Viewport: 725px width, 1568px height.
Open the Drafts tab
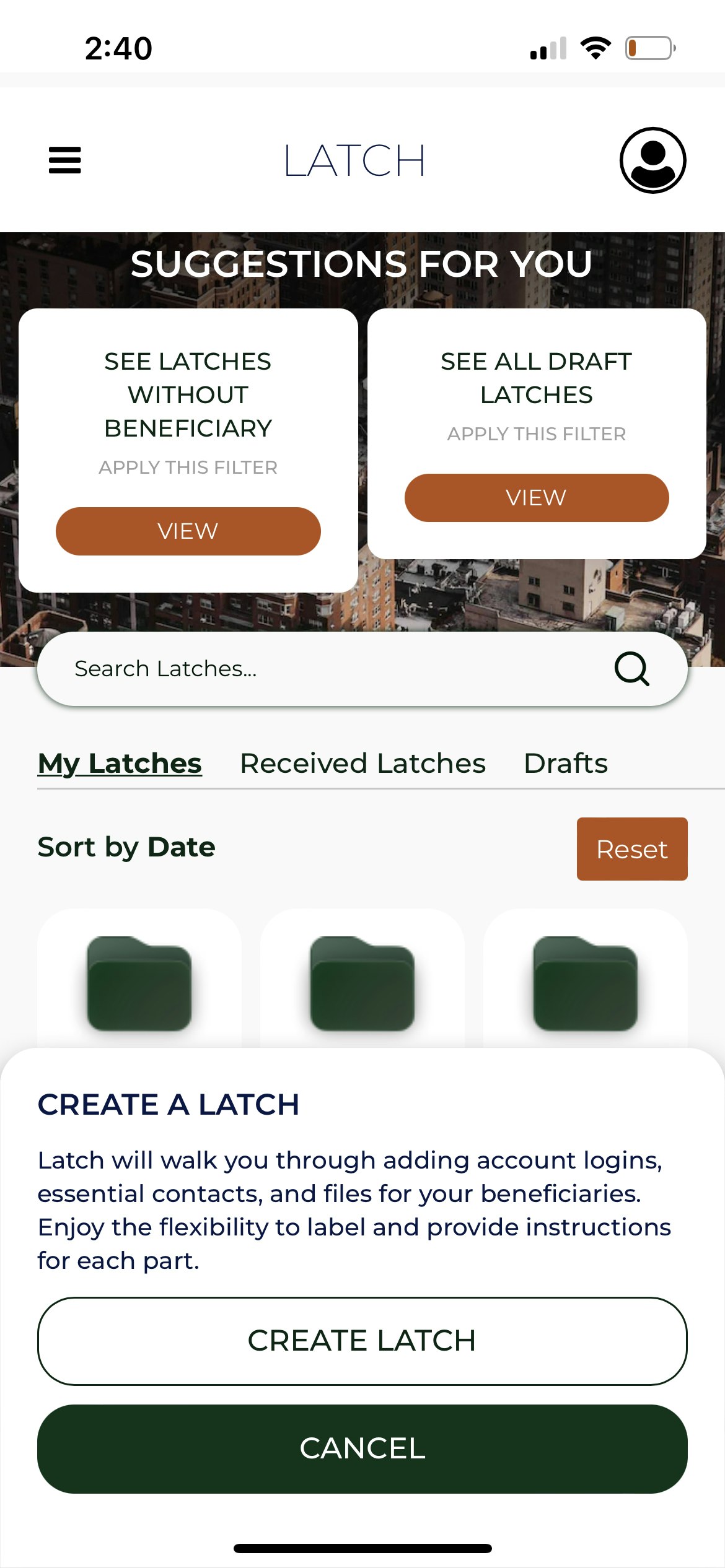(566, 763)
